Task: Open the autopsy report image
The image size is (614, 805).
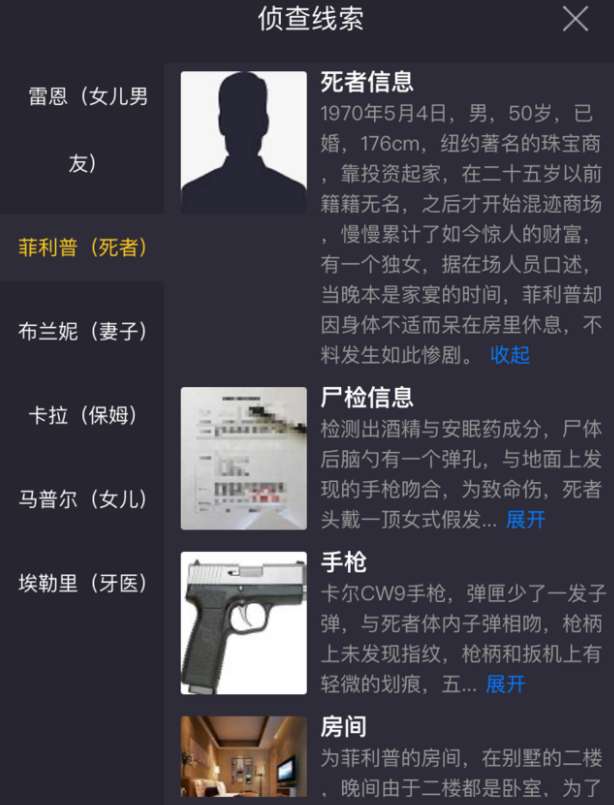Action: pos(243,459)
